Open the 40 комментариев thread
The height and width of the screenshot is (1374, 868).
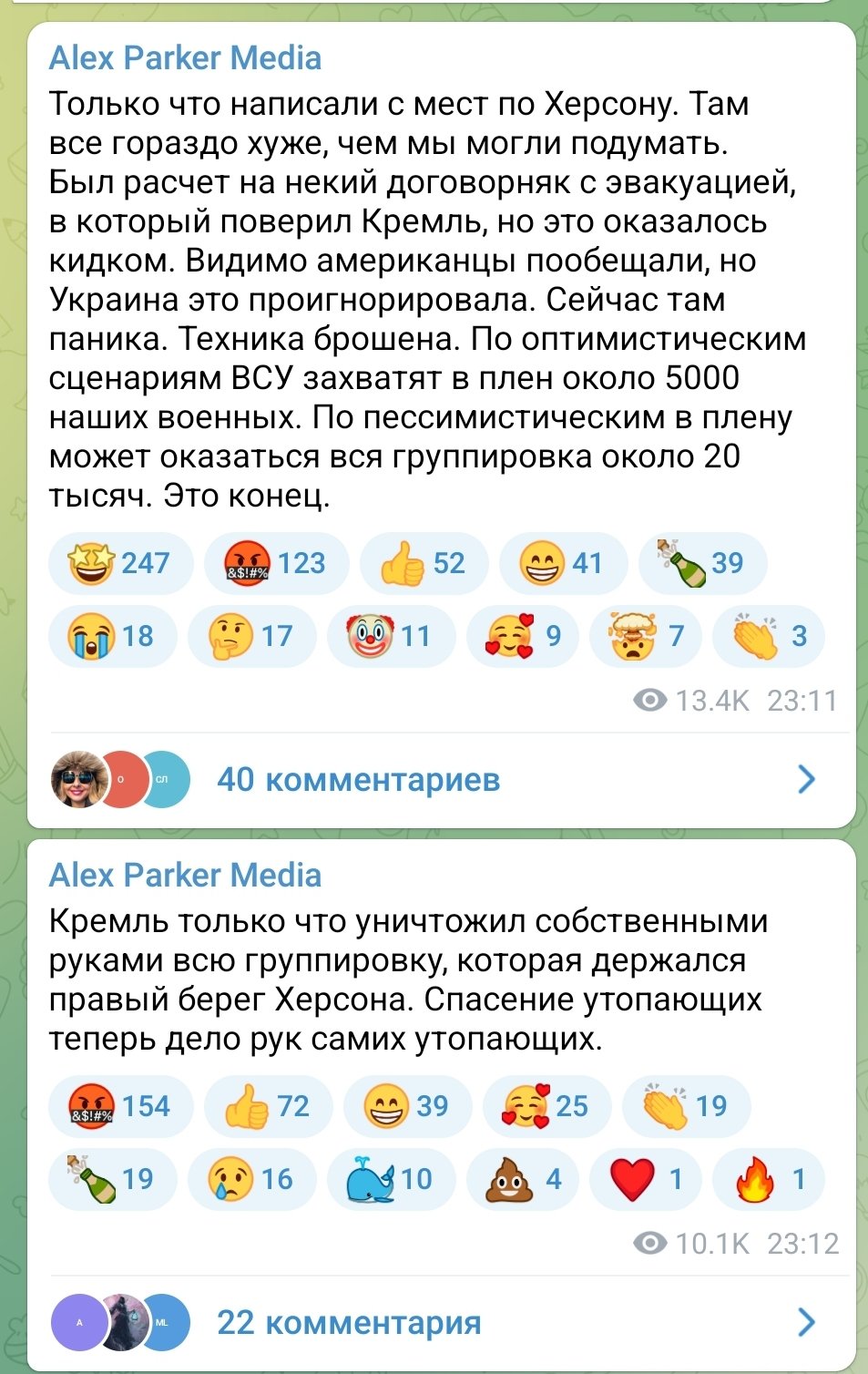click(x=358, y=780)
